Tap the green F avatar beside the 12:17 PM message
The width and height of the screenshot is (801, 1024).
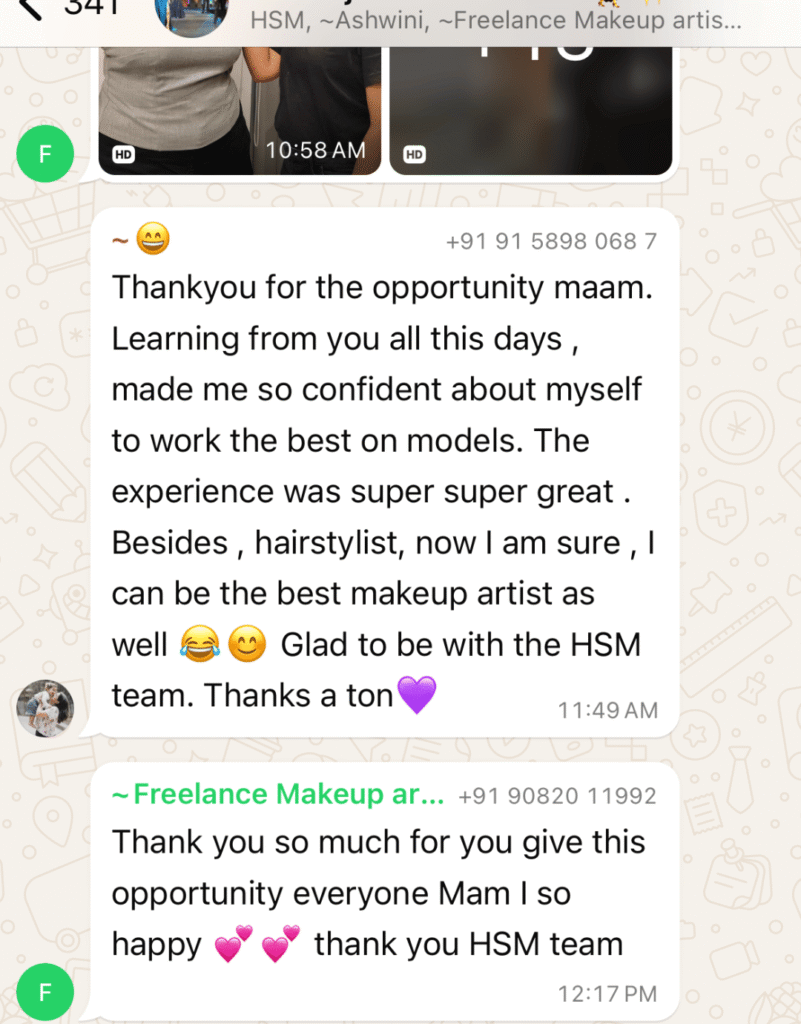tap(45, 991)
